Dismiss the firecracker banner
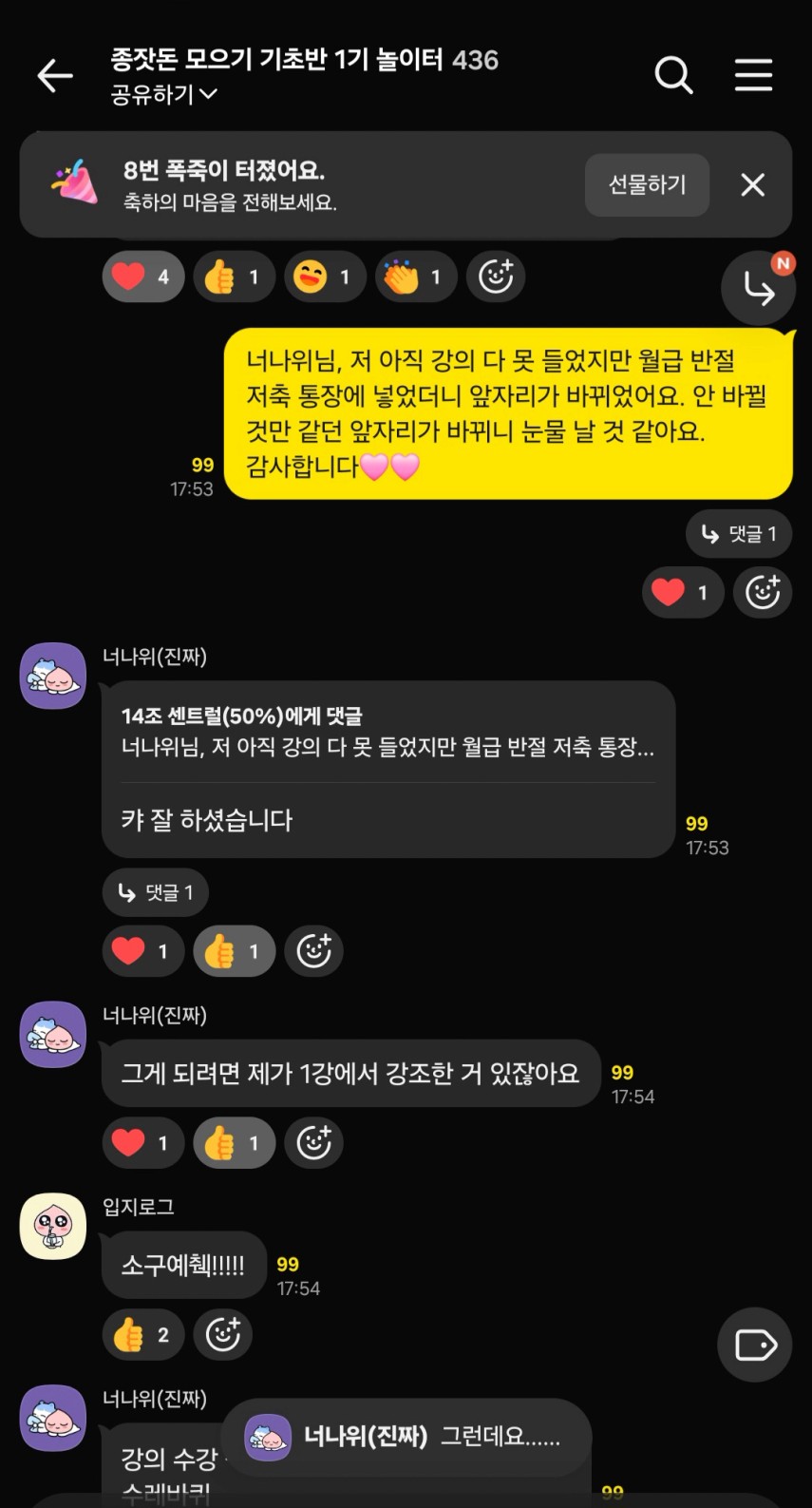 click(752, 184)
